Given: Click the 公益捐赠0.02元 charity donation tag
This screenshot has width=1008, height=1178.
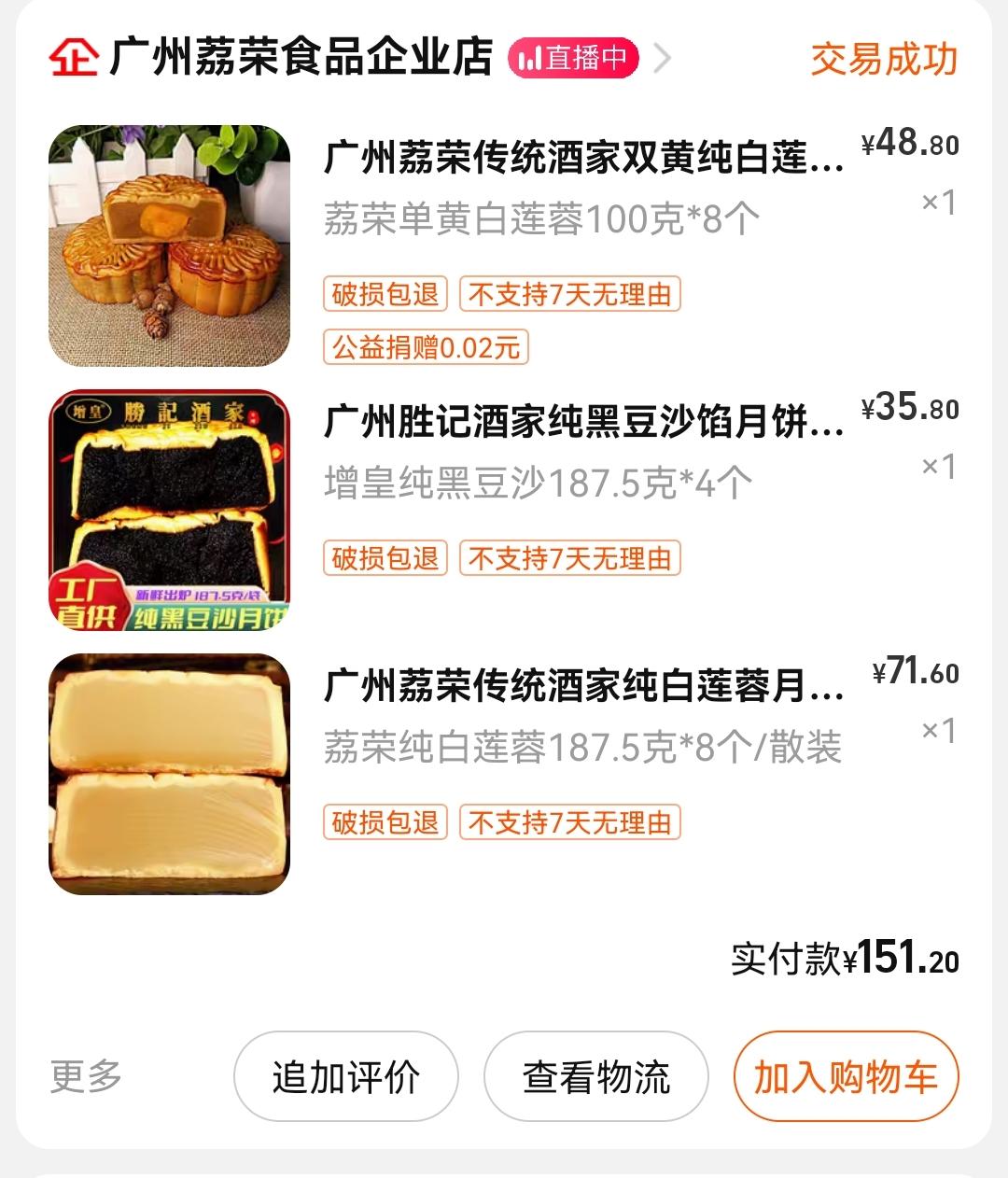Looking at the screenshot, I should pos(425,346).
